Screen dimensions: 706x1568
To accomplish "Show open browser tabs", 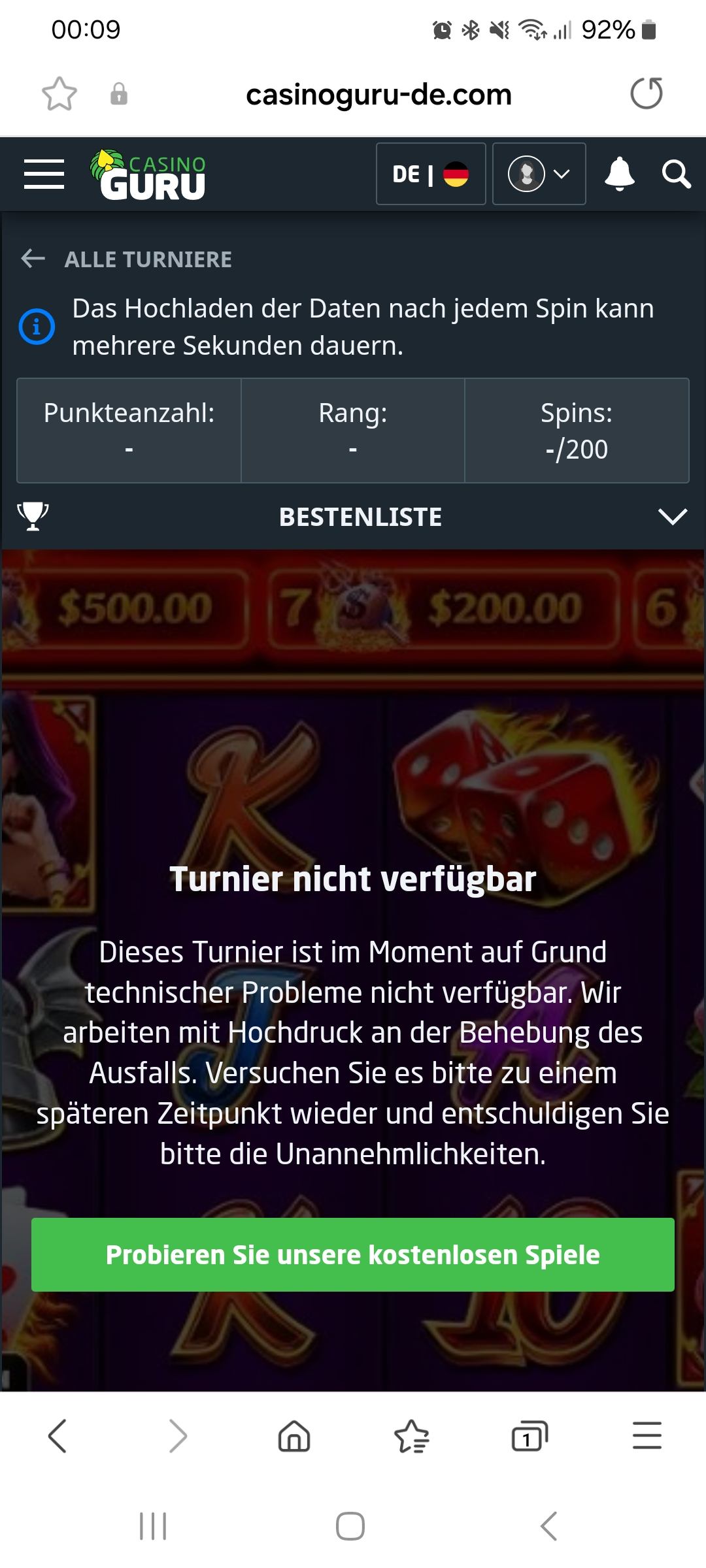I will (x=529, y=1437).
